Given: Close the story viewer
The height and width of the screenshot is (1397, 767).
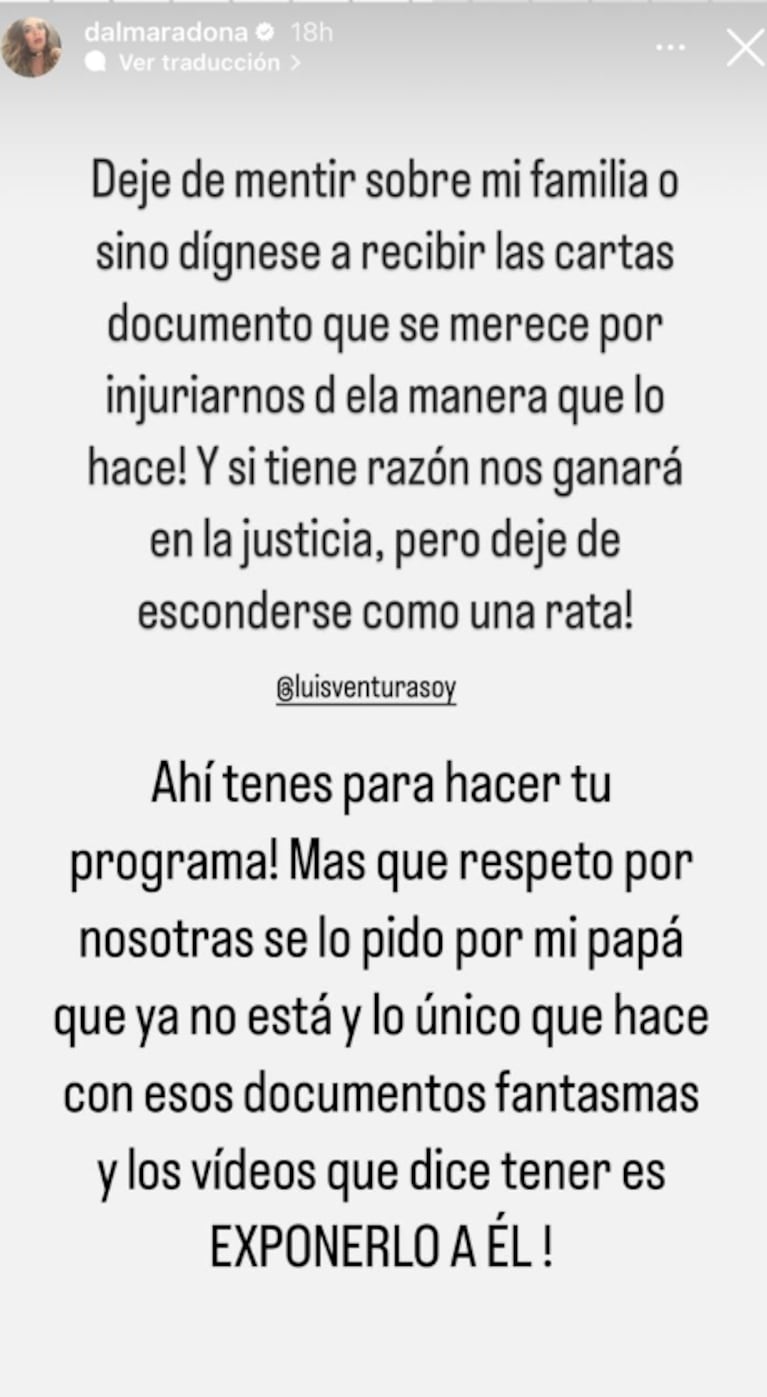Looking at the screenshot, I should click(x=744, y=47).
